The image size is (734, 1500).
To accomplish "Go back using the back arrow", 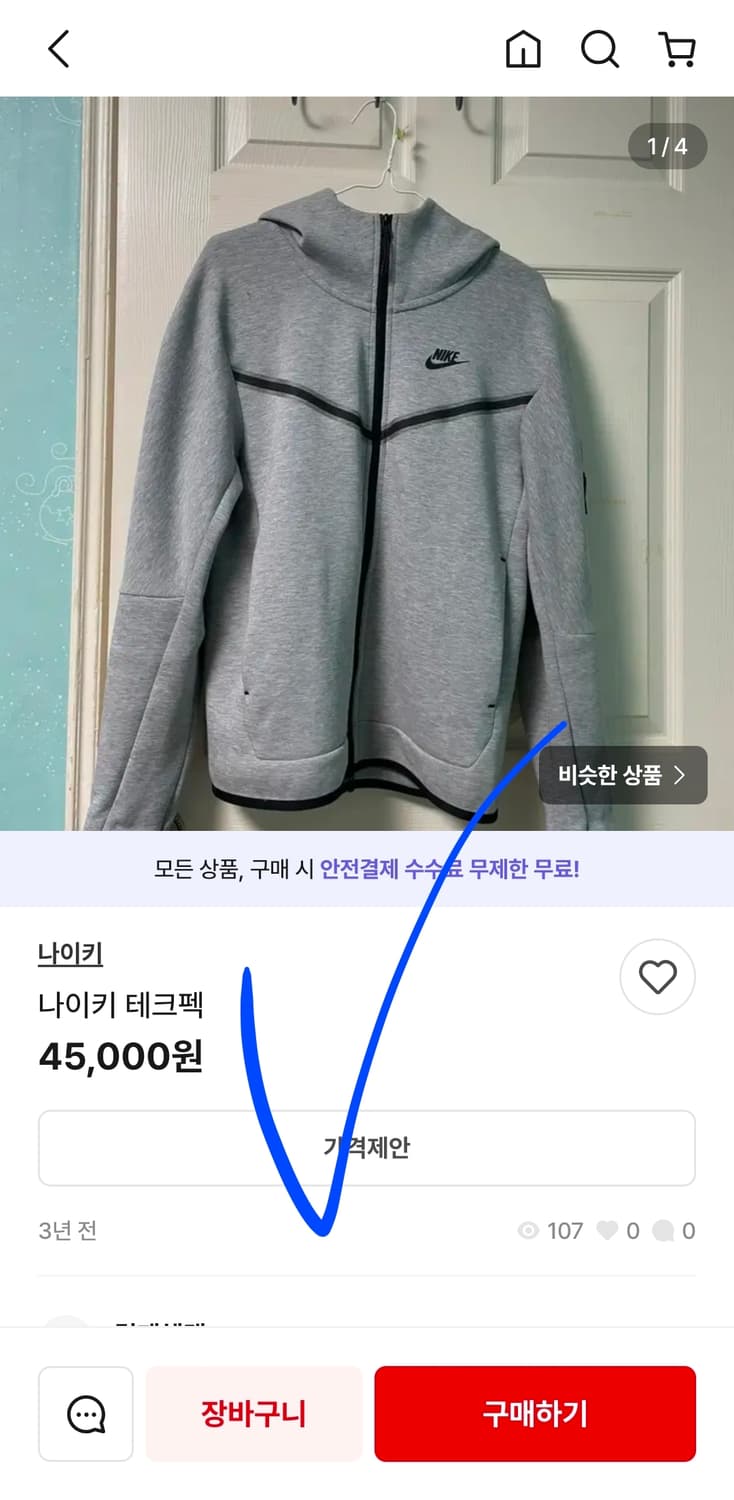I will point(57,47).
